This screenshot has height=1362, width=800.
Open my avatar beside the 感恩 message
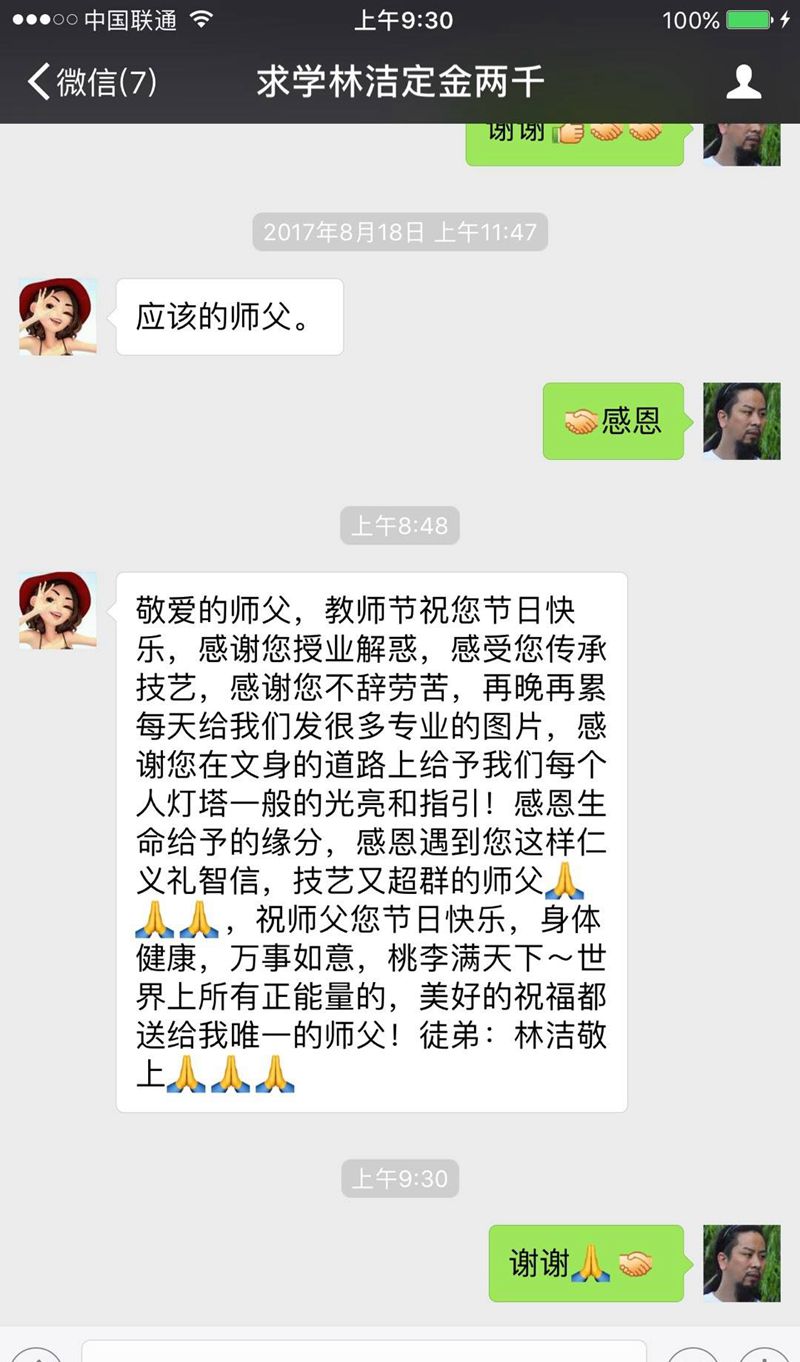coord(741,421)
